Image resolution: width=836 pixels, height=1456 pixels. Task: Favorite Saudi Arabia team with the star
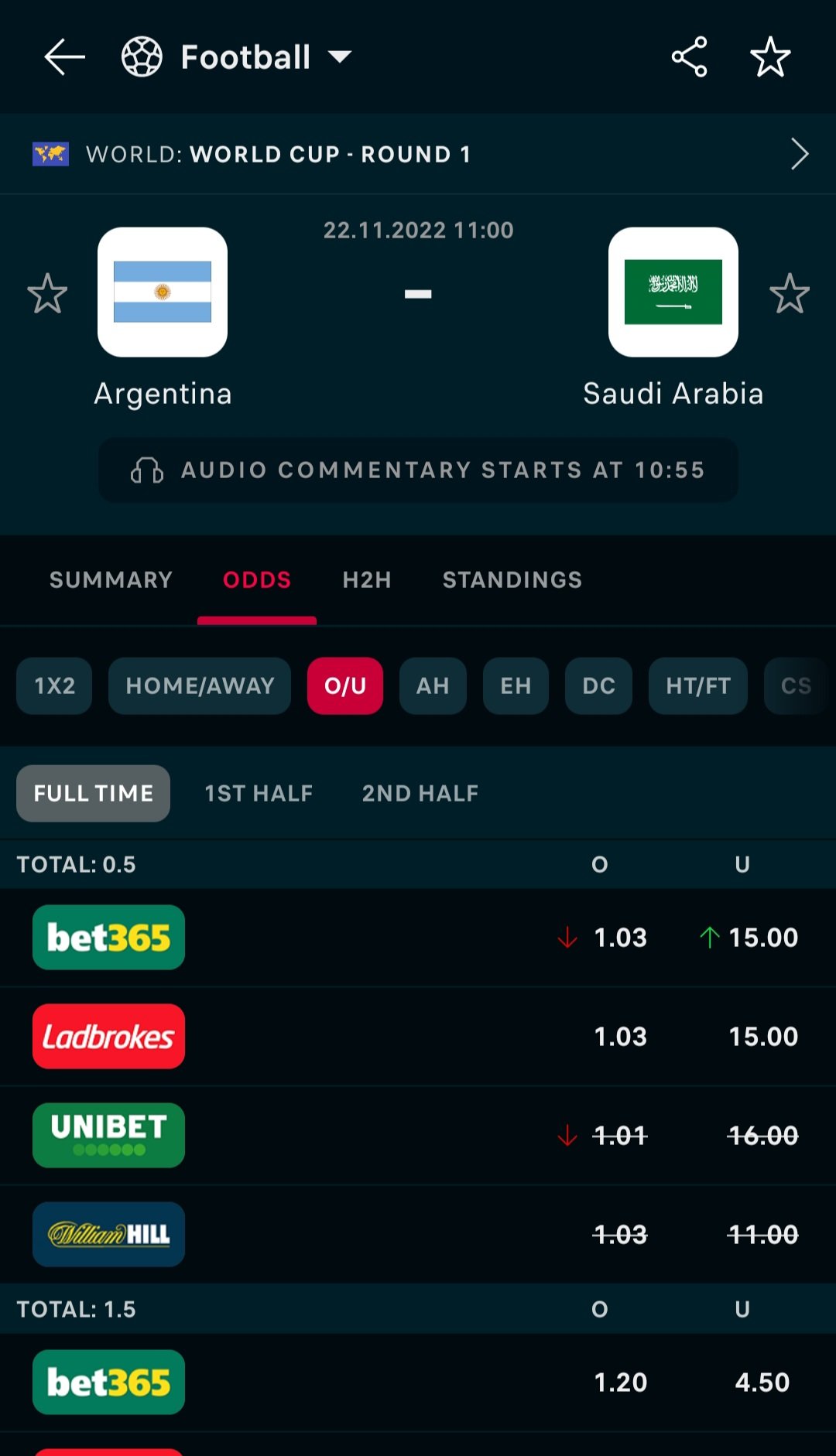tap(789, 293)
